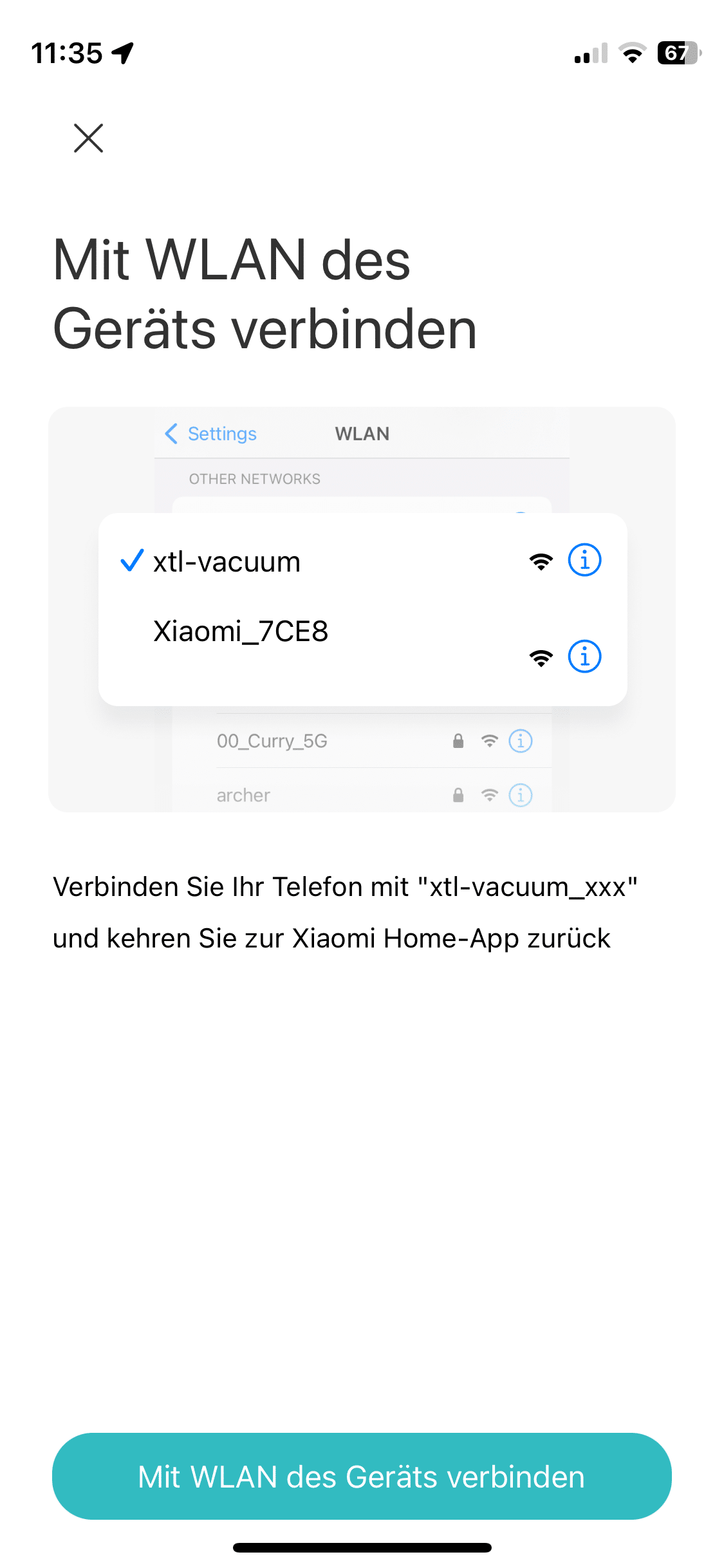This screenshot has width=724, height=1568.
Task: Close the device connection screen
Action: point(88,138)
